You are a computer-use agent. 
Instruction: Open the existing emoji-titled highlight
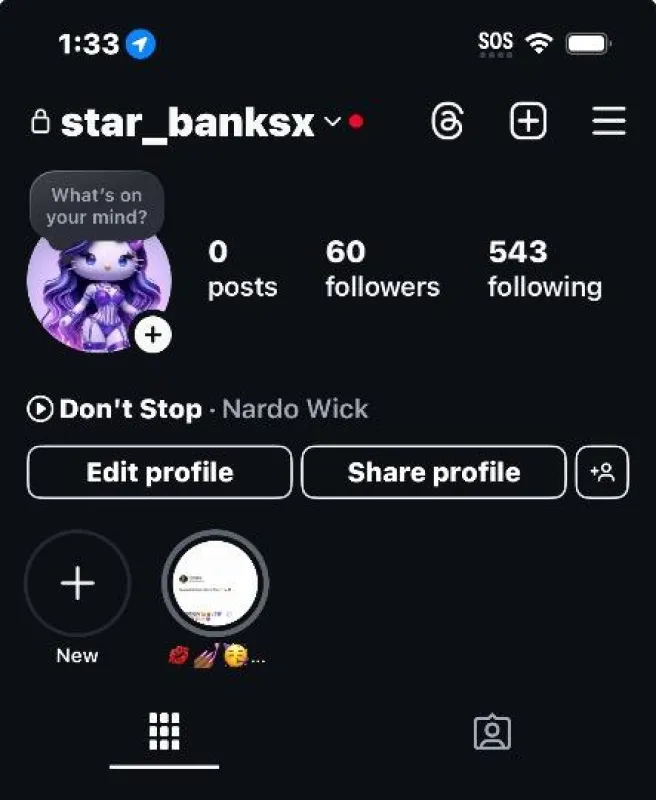click(x=215, y=585)
